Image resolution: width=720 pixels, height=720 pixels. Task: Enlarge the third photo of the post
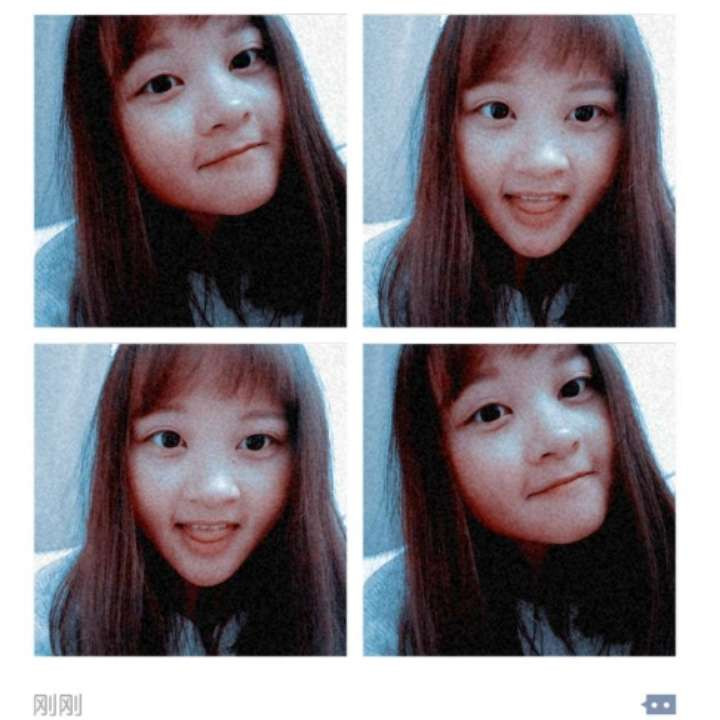[190, 499]
